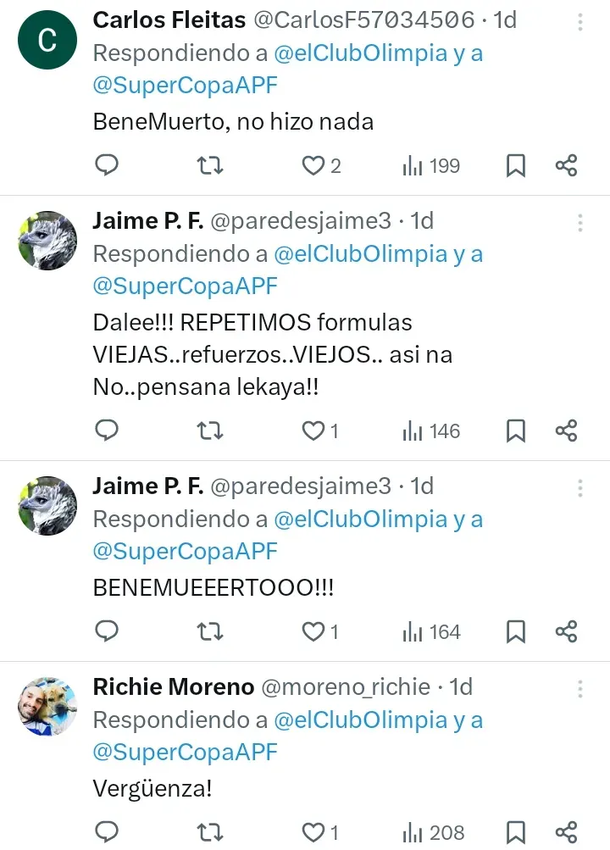
Task: Reply to Jaime's BENEMUEEERTOOO tweet
Action: pos(107,631)
